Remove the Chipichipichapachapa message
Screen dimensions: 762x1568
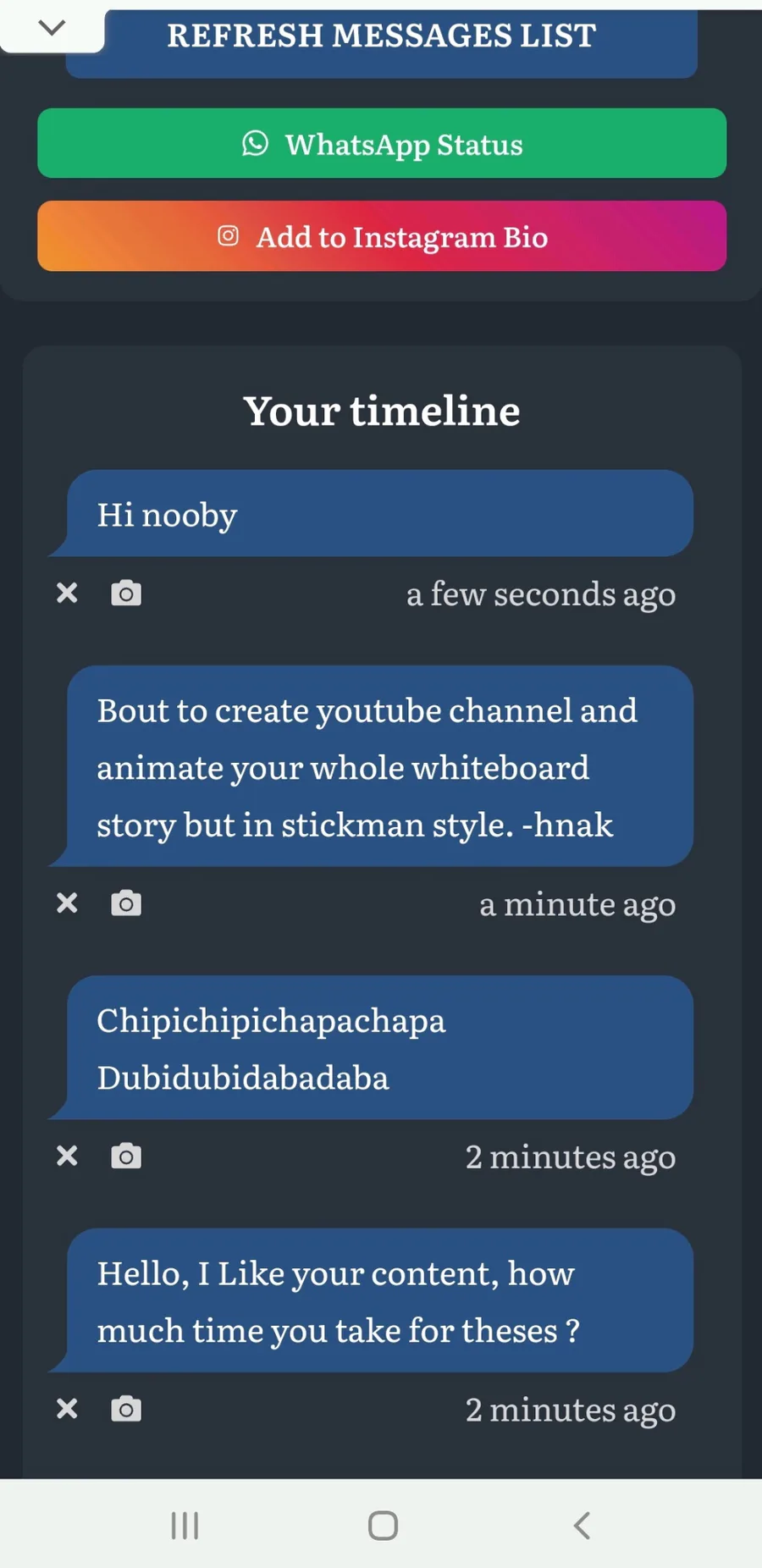pos(67,1156)
